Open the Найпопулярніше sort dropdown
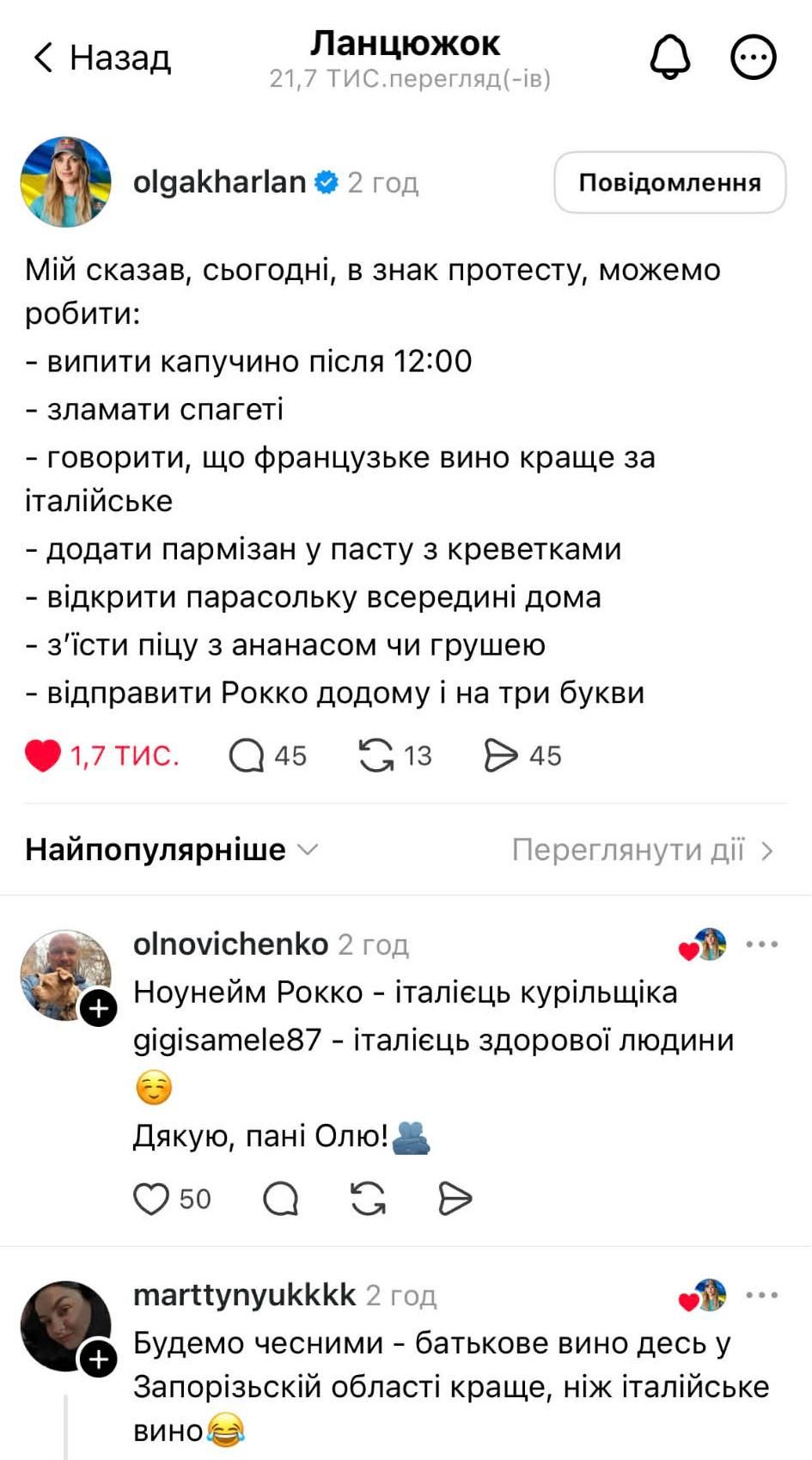 (171, 849)
